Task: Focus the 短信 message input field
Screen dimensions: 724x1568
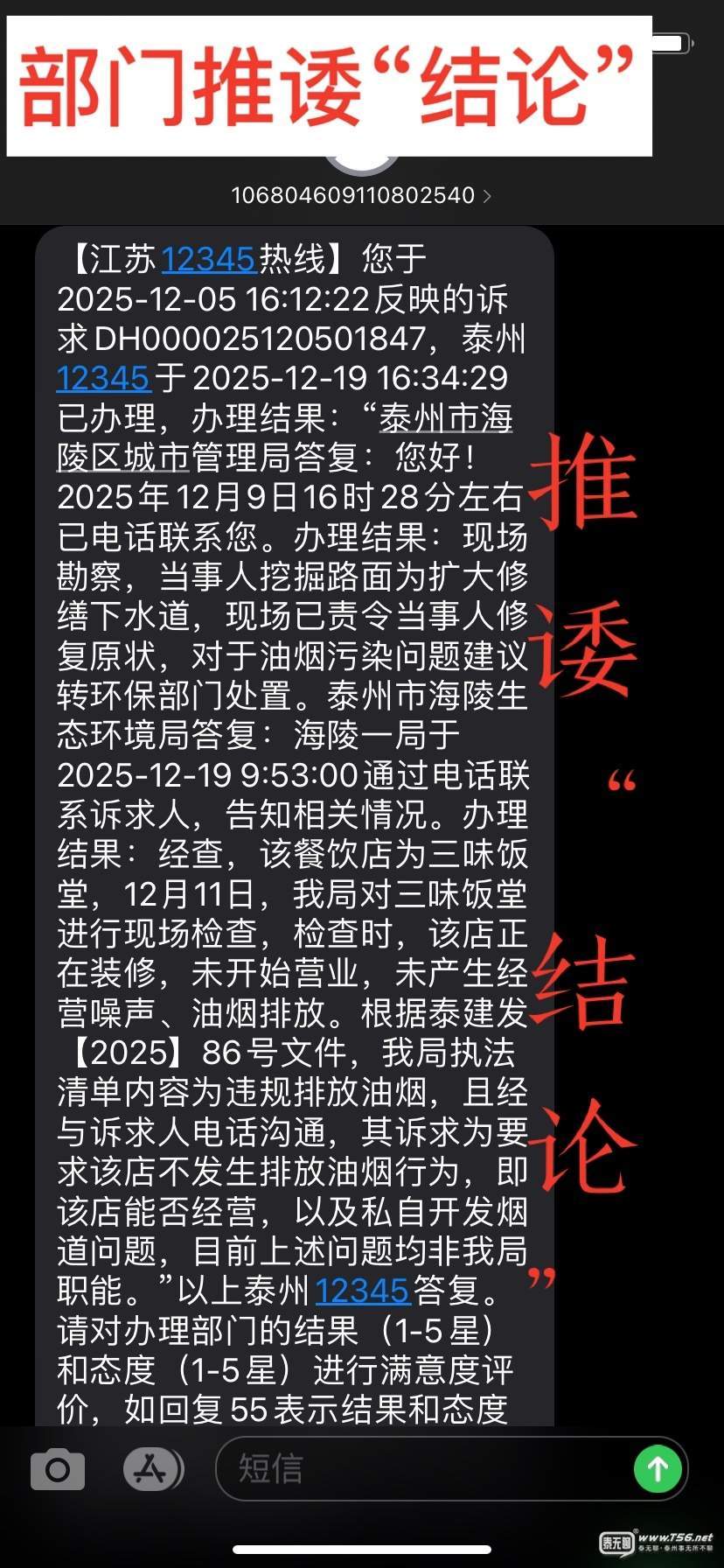Action: pyautogui.click(x=420, y=1468)
